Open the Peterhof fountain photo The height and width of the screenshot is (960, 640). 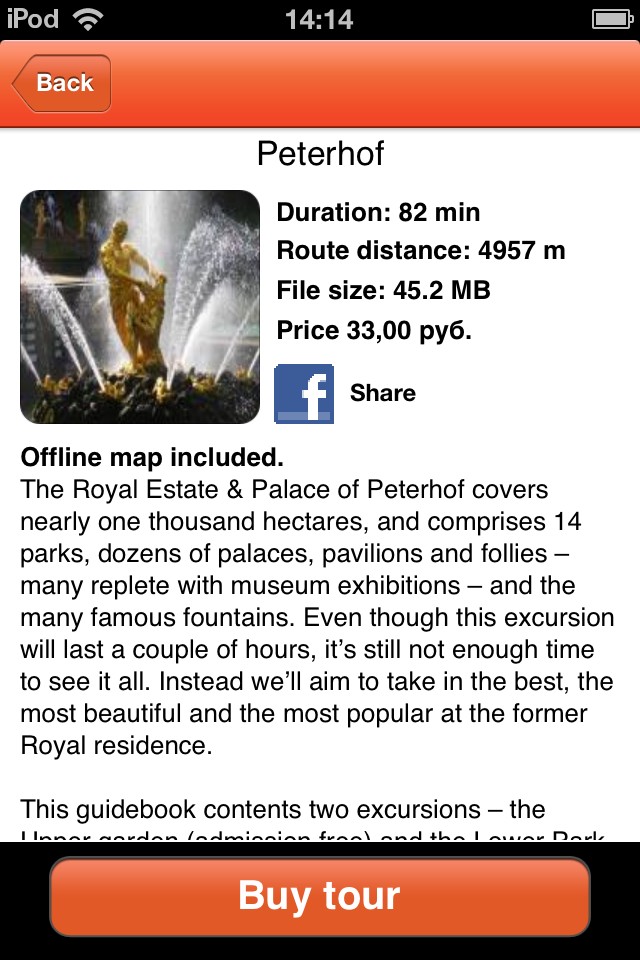coord(140,307)
